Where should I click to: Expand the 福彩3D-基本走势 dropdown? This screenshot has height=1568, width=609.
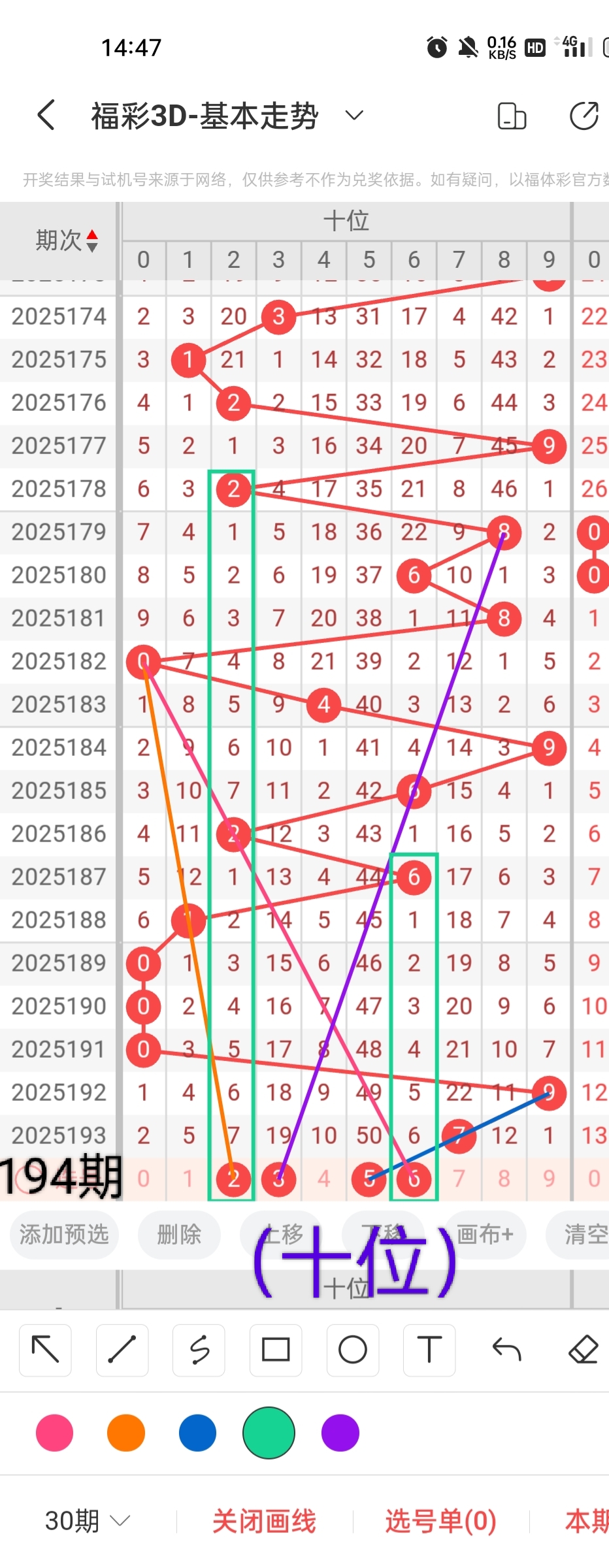coord(354,116)
